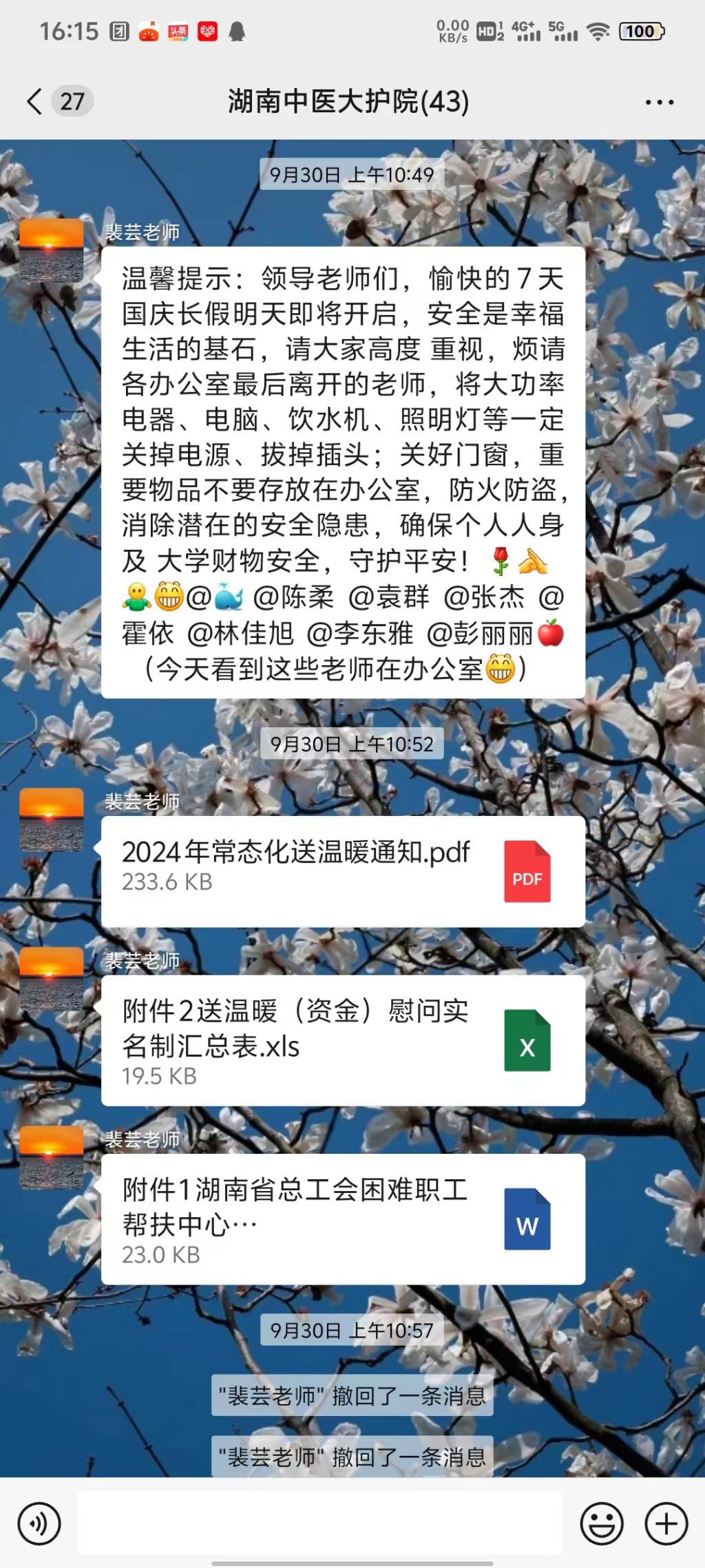
Task: Open 附件1湖南省总工会 Word document
Action: click(343, 1219)
